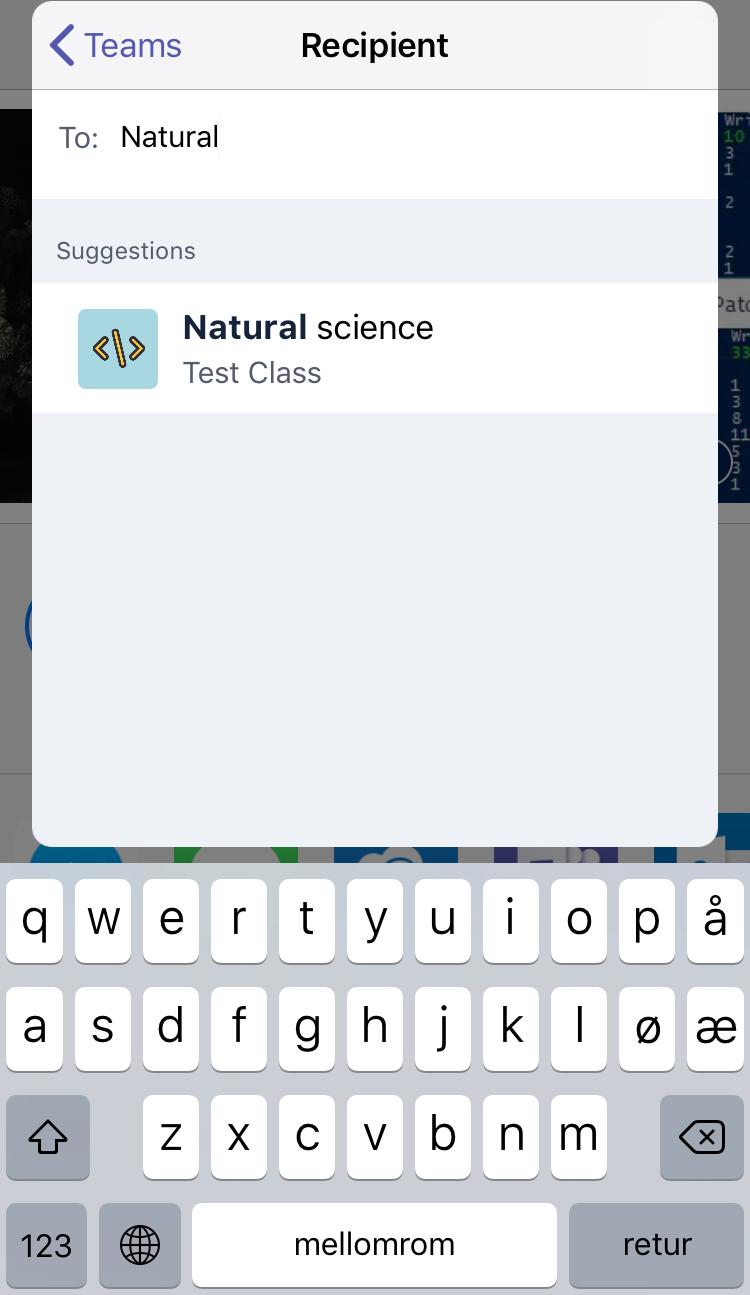Viewport: 750px width, 1295px height.
Task: Tap the To recipient field
Action: pyautogui.click(x=400, y=137)
